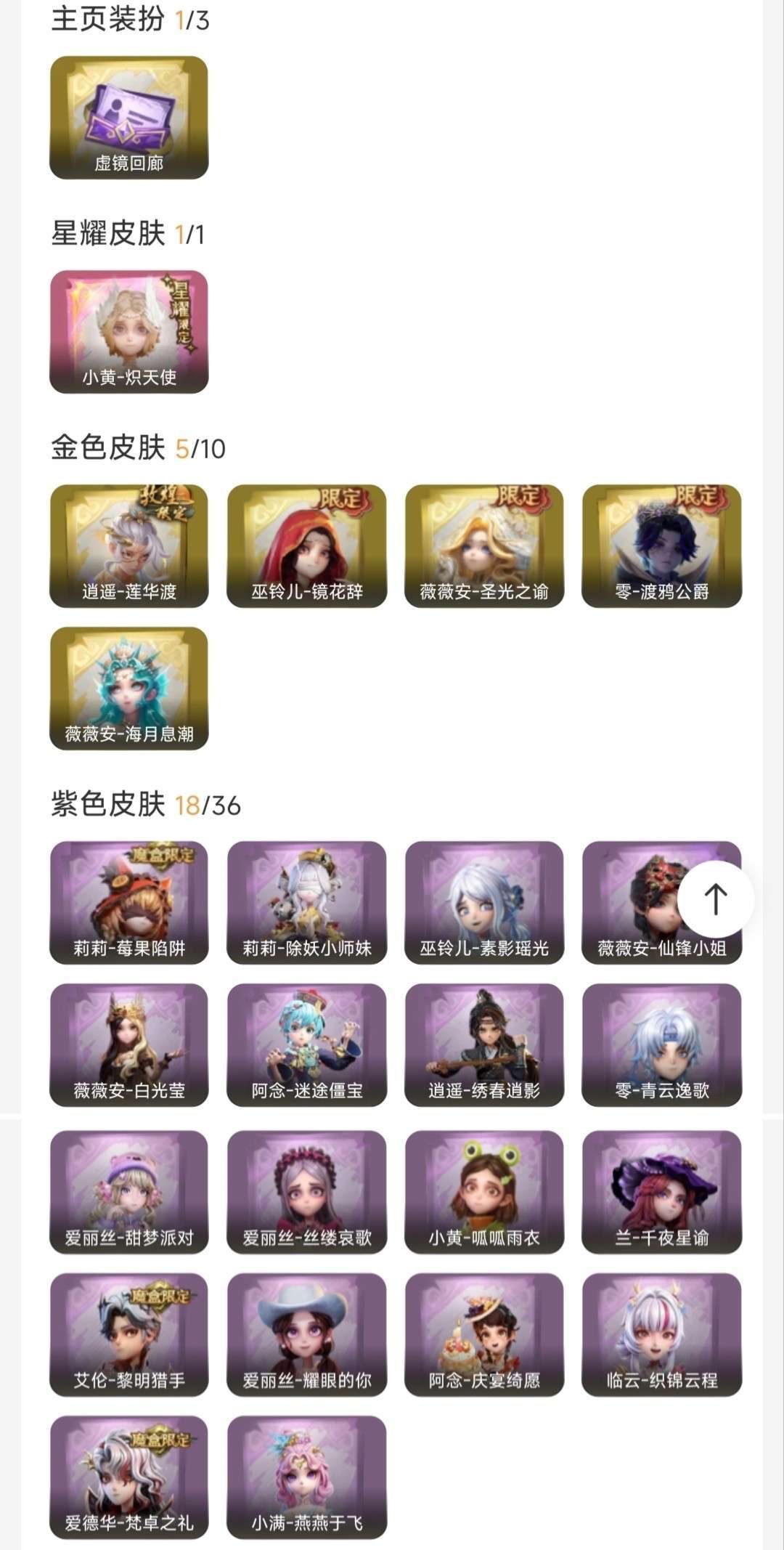Tap the scroll-to-top arrow button

coord(716,899)
